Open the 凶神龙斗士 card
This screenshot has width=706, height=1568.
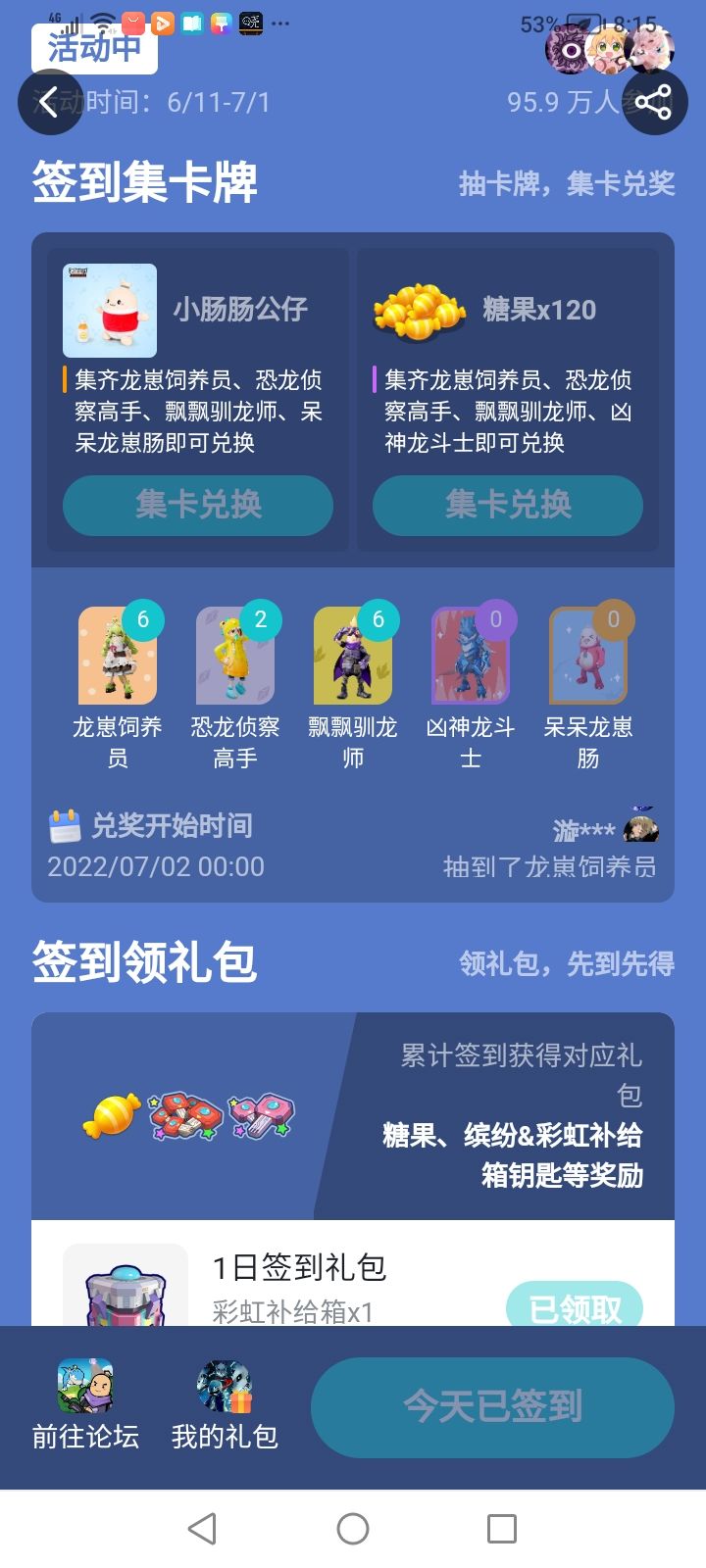(471, 686)
